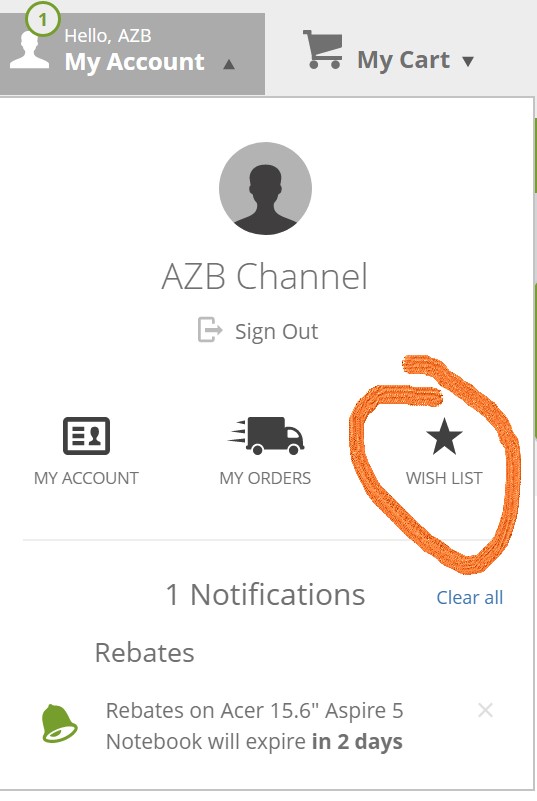View My Orders
The image size is (537, 801).
[x=265, y=450]
